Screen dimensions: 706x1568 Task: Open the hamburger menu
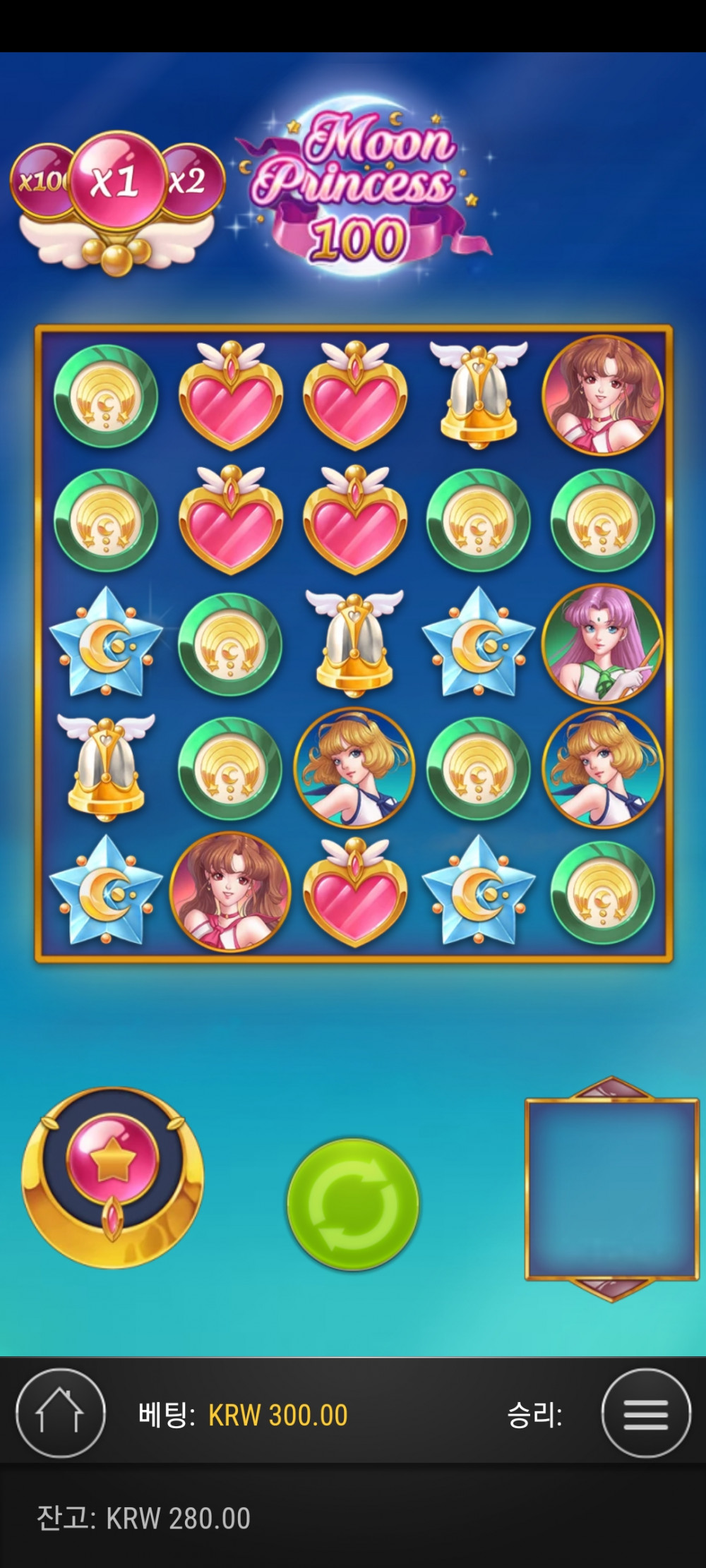pos(645,1413)
